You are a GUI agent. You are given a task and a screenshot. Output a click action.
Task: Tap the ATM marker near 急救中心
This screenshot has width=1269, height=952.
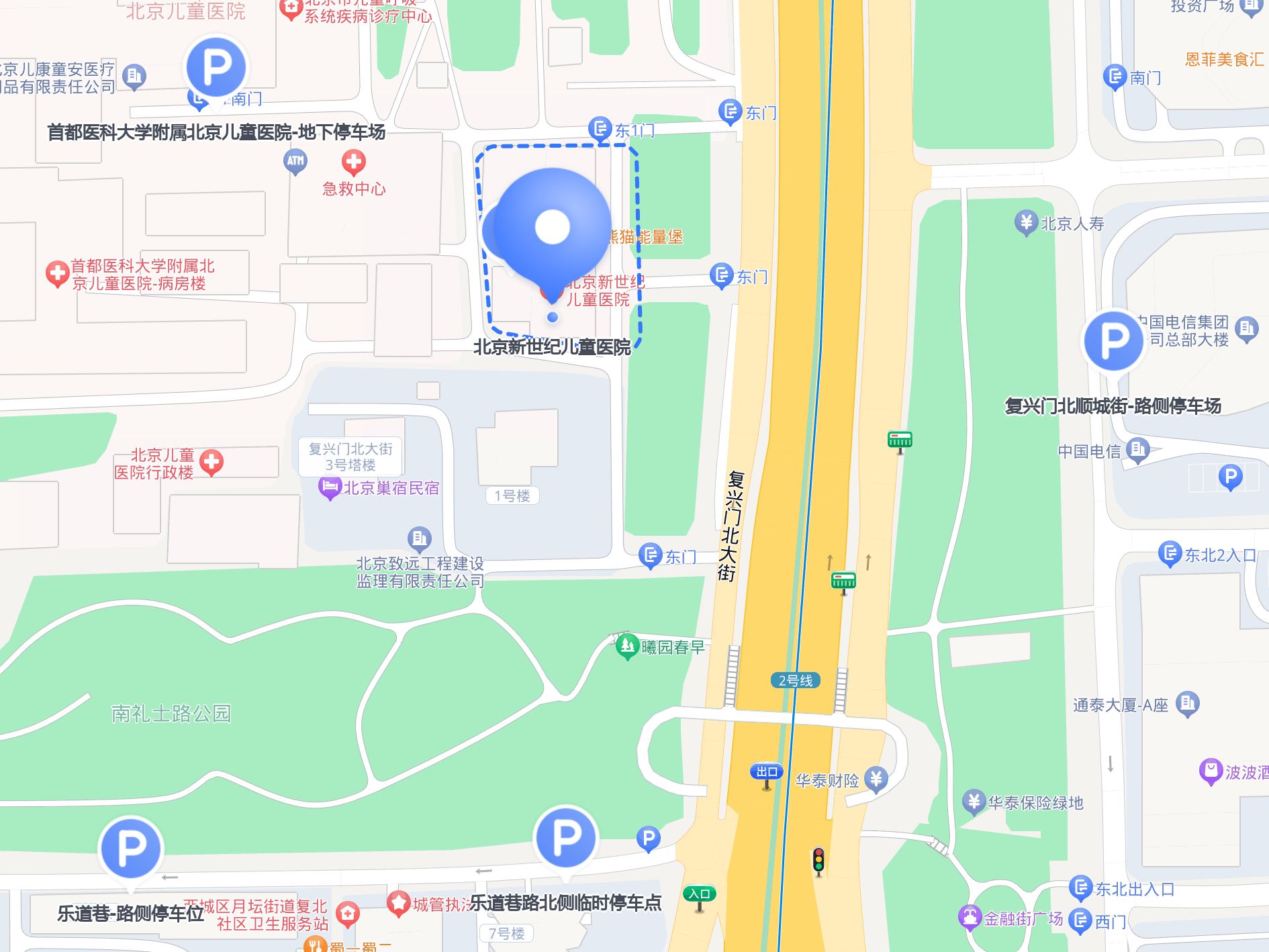[x=295, y=162]
